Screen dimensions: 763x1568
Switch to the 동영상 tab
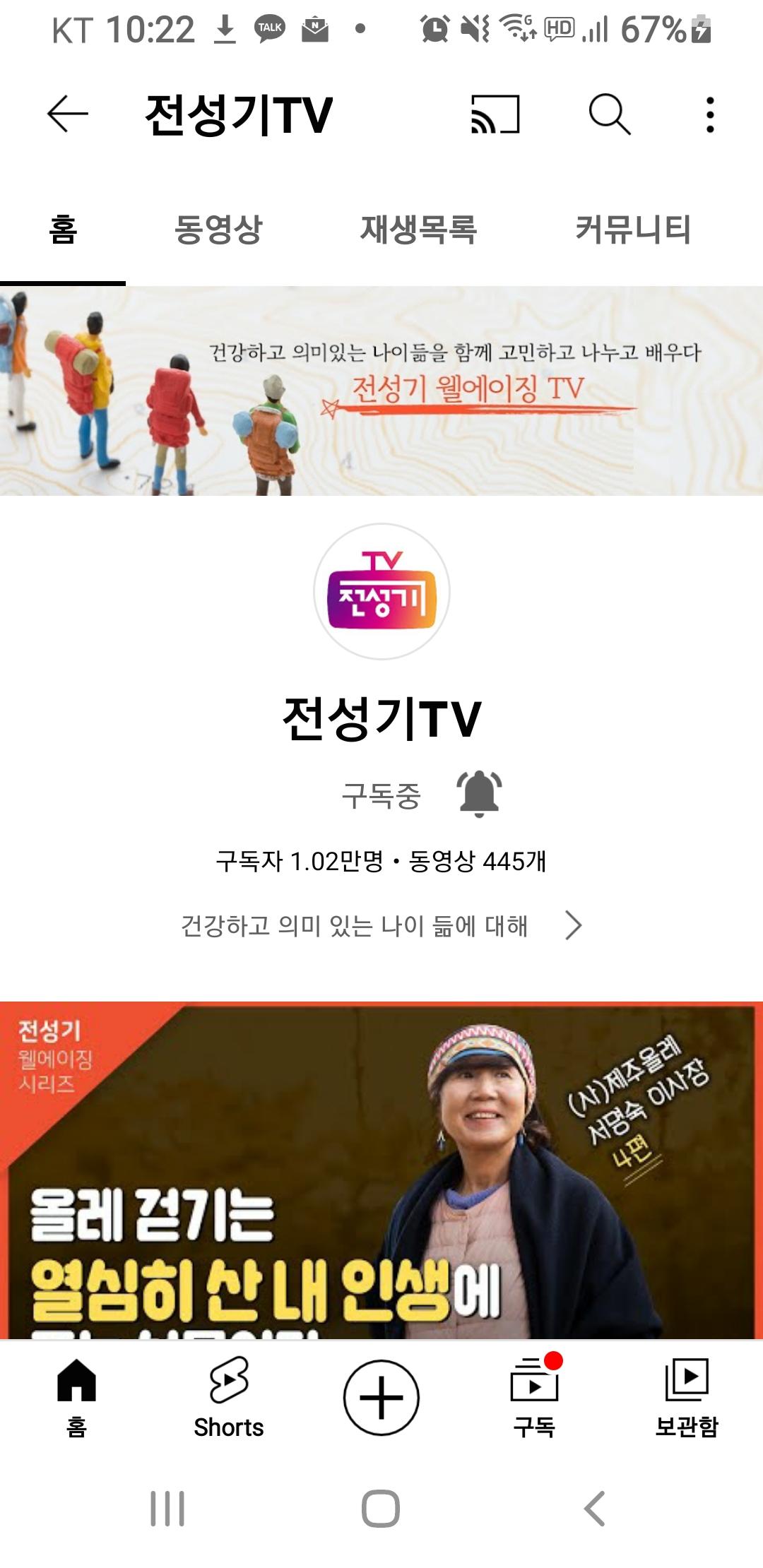coord(218,230)
